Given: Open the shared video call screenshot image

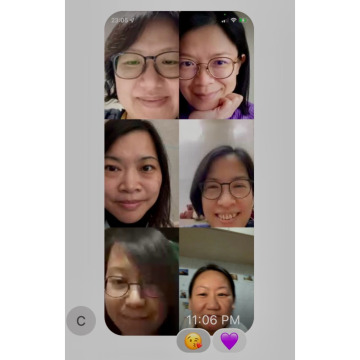Looking at the screenshot, I should tap(179, 173).
